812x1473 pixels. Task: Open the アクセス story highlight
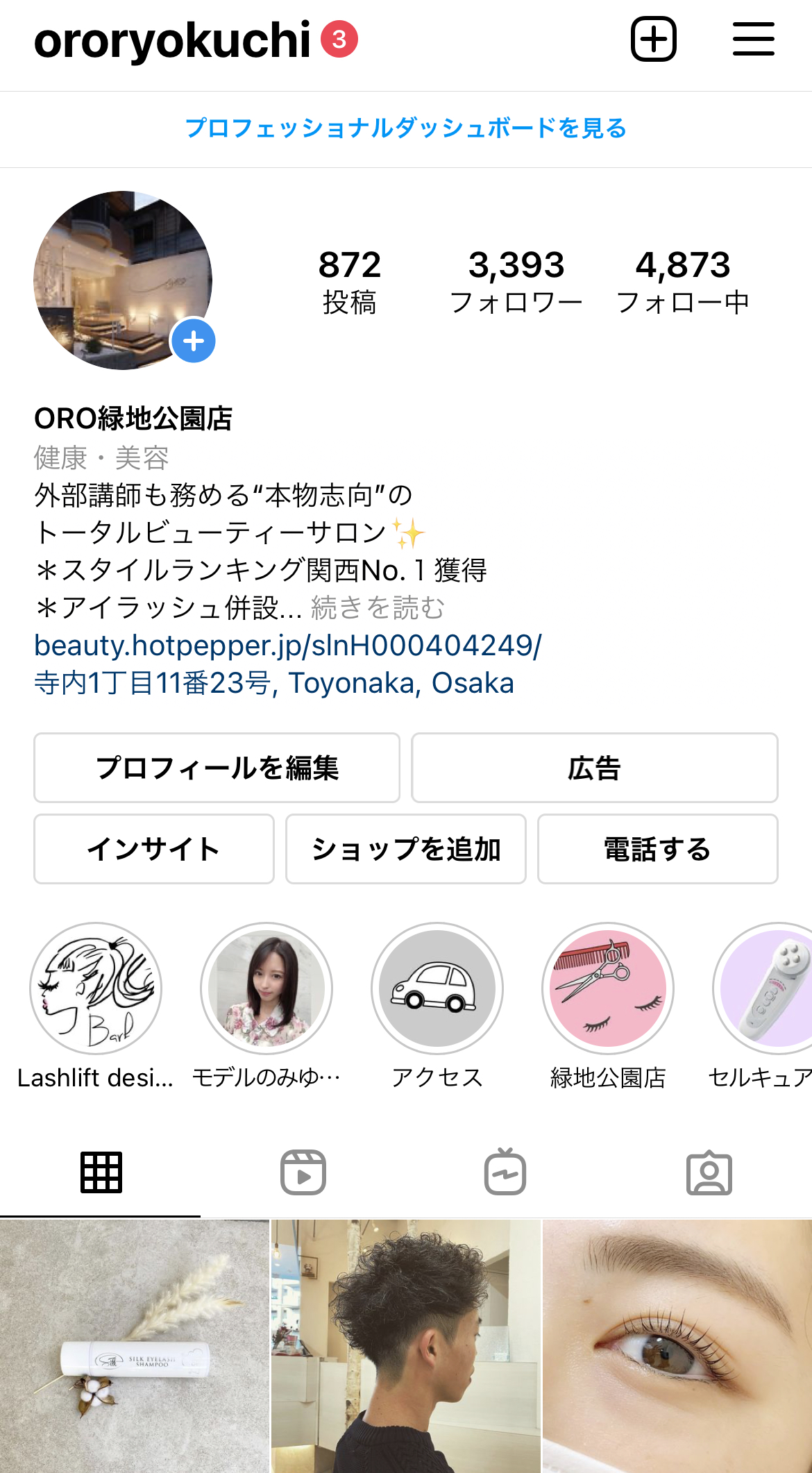pos(437,988)
